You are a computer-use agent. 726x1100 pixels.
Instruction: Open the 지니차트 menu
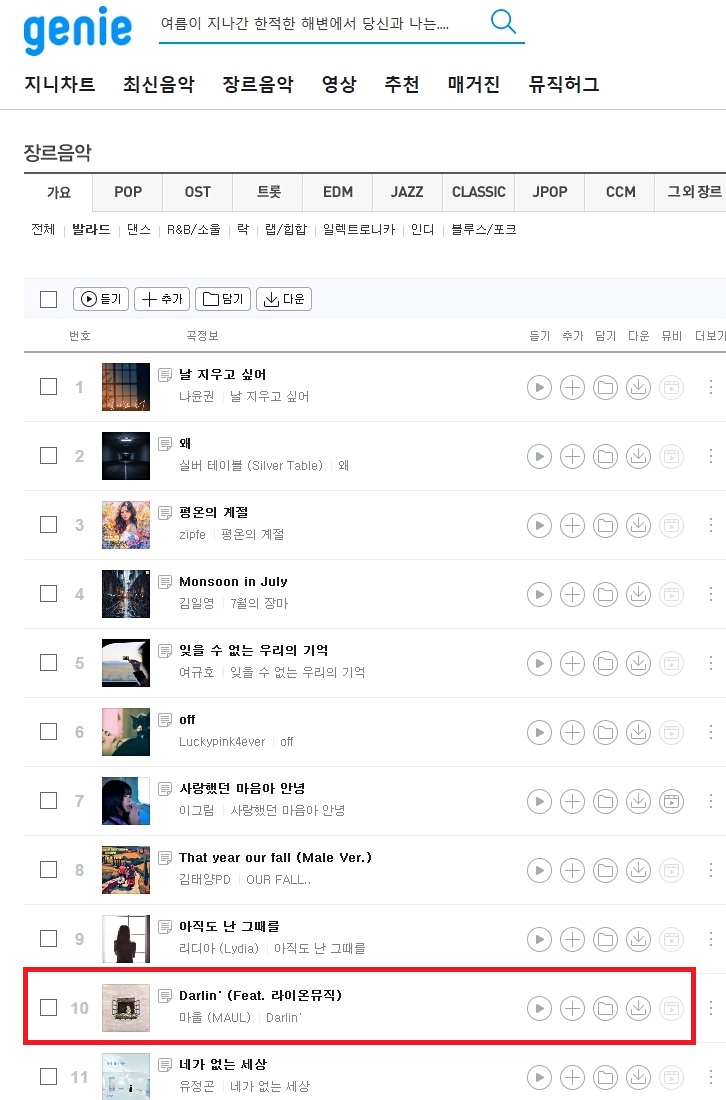[x=60, y=84]
